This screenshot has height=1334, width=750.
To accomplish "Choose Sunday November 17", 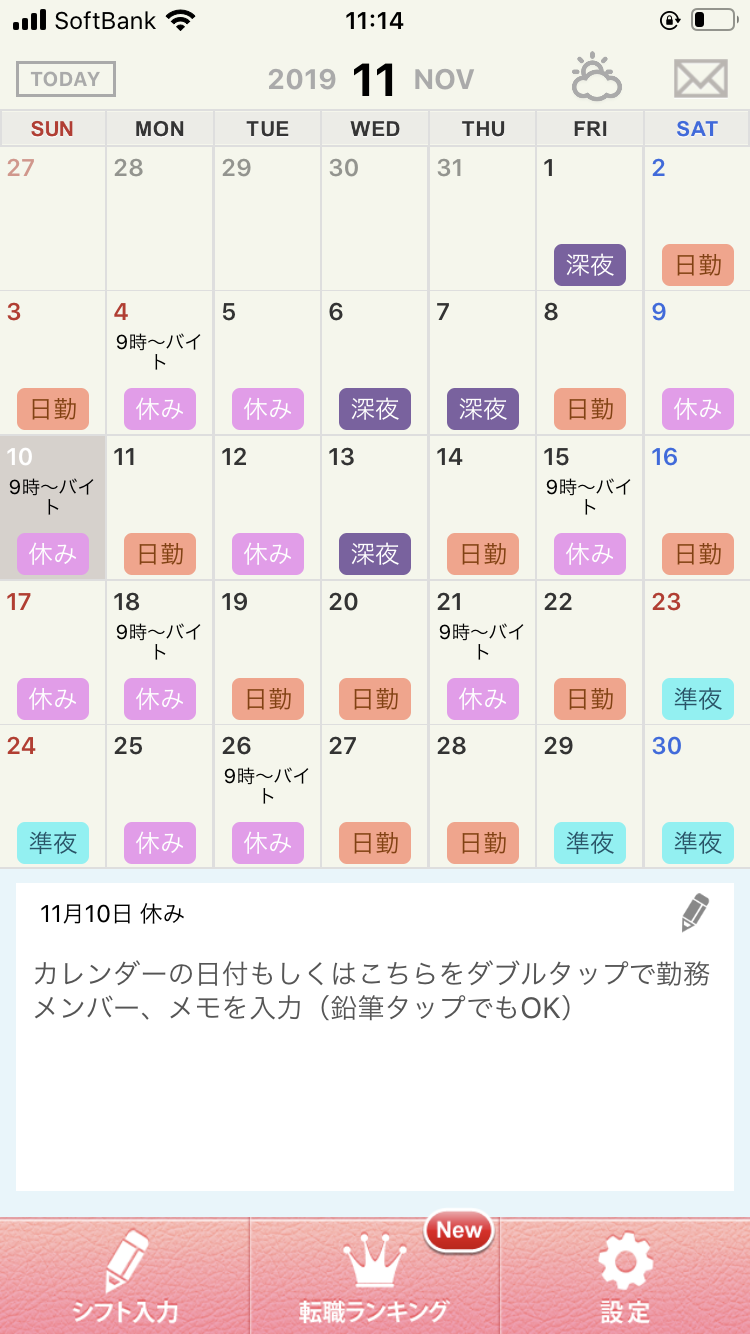I will pos(52,653).
